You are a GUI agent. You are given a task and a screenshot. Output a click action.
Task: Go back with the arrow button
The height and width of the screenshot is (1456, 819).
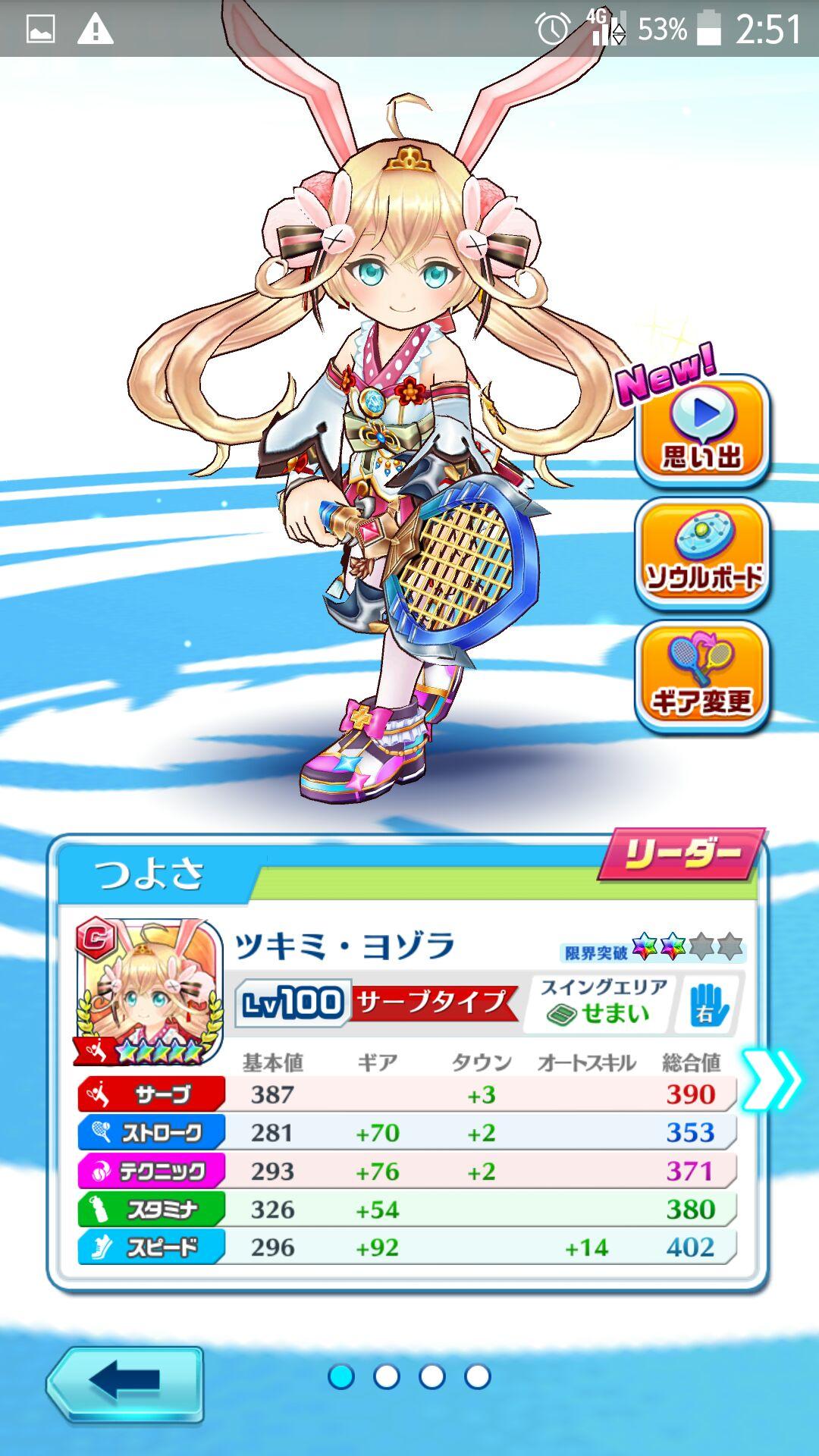point(125,1382)
